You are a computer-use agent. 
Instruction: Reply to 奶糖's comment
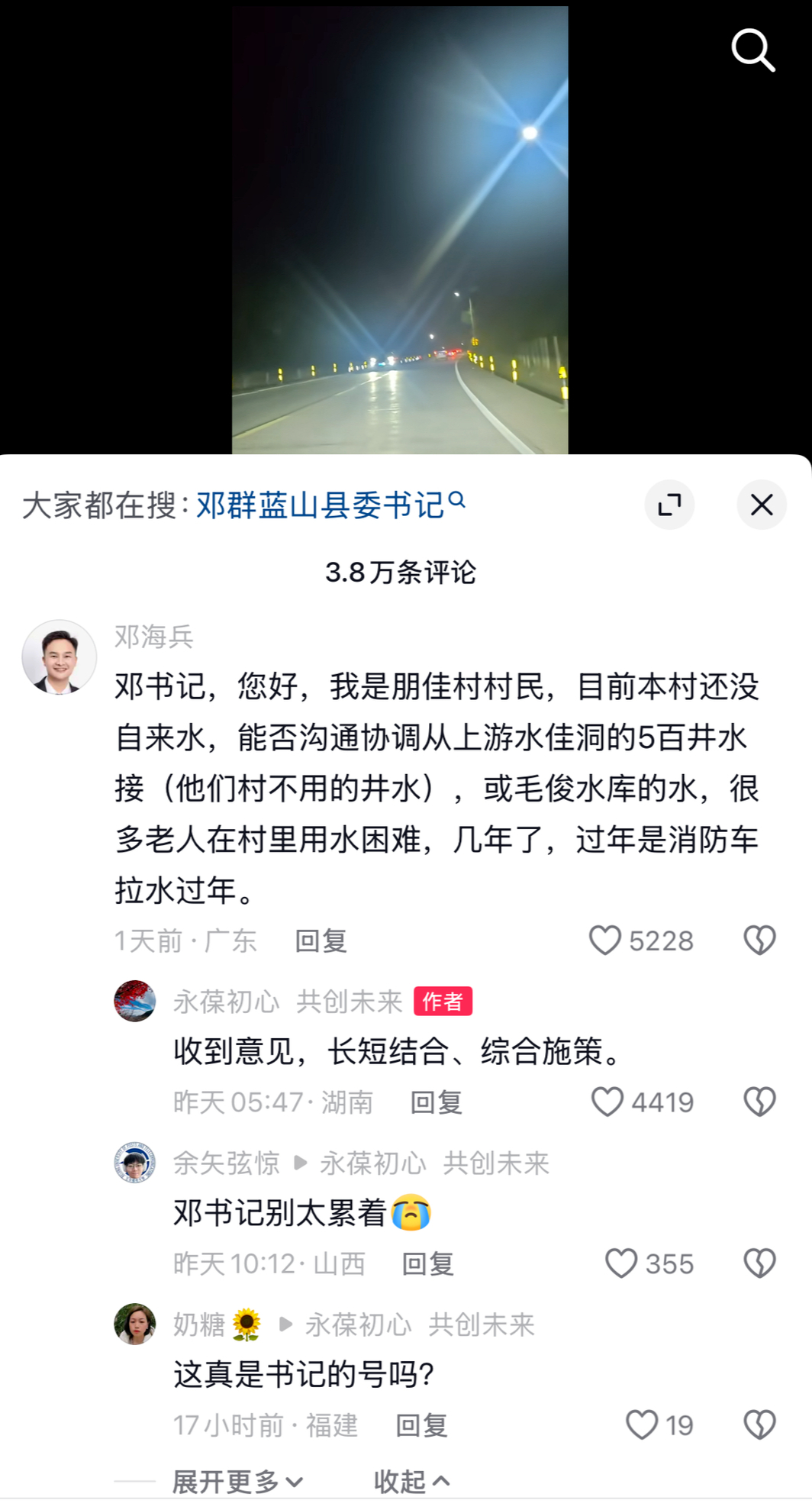421,1425
